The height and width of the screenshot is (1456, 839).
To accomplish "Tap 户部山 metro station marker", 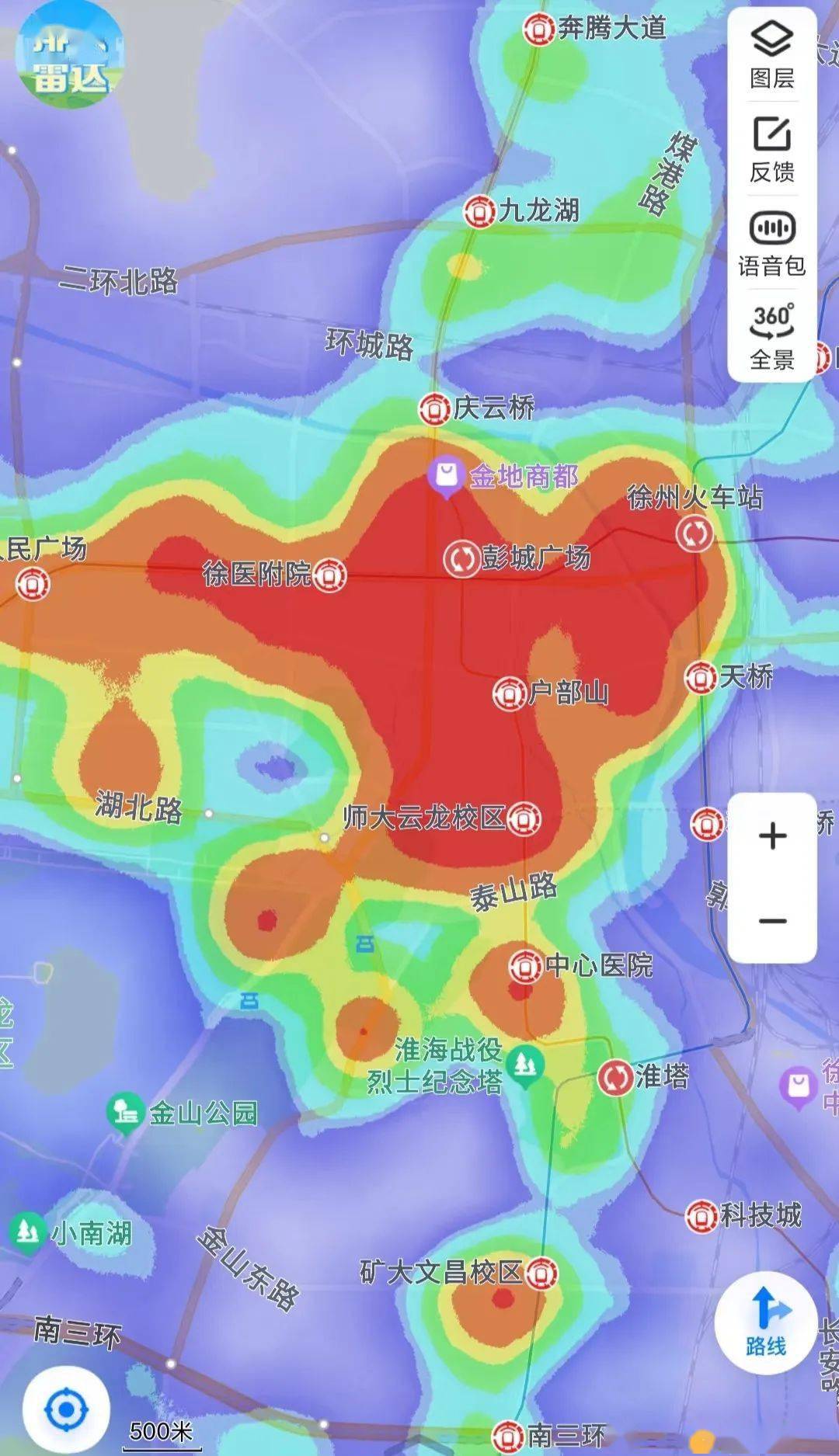I will tap(510, 692).
